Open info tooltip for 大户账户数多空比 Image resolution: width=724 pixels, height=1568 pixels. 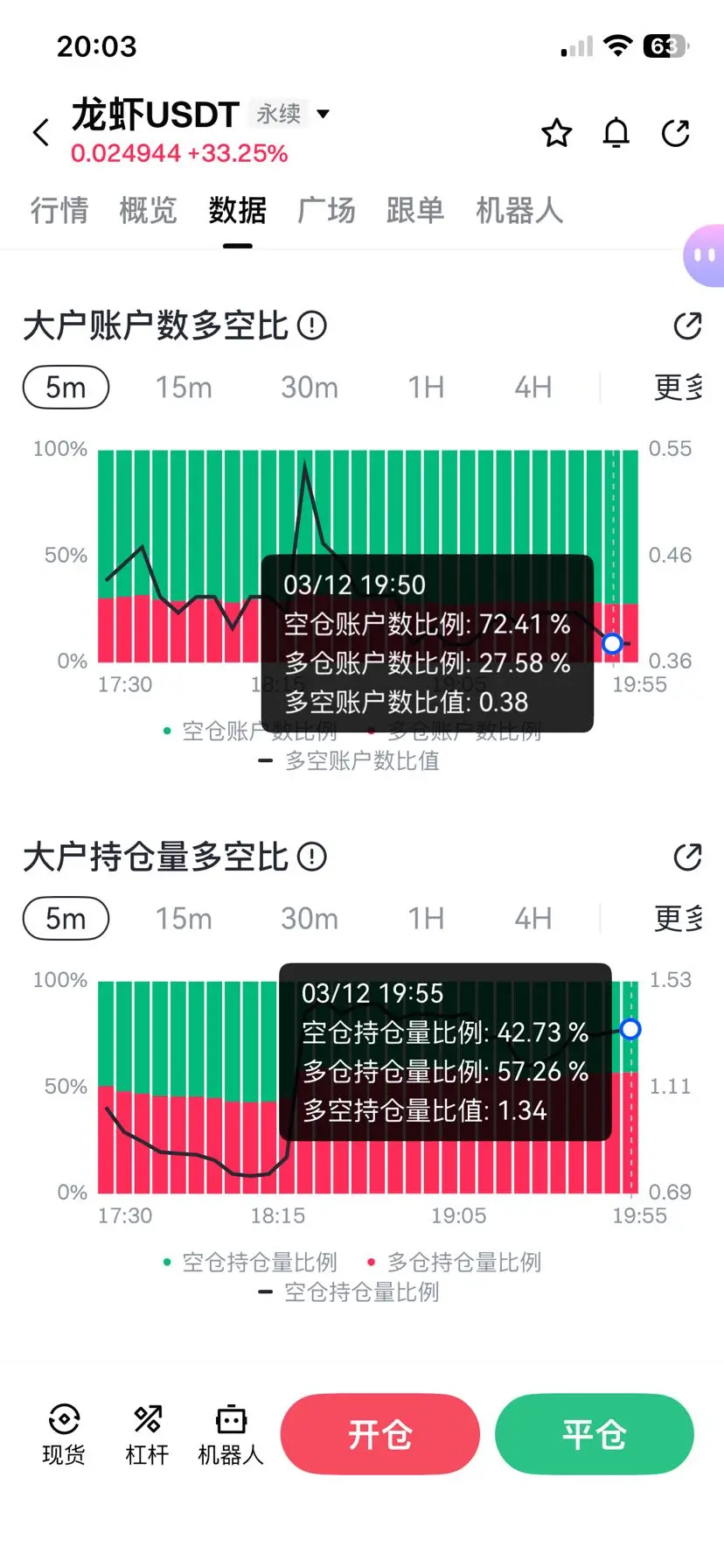click(x=313, y=325)
